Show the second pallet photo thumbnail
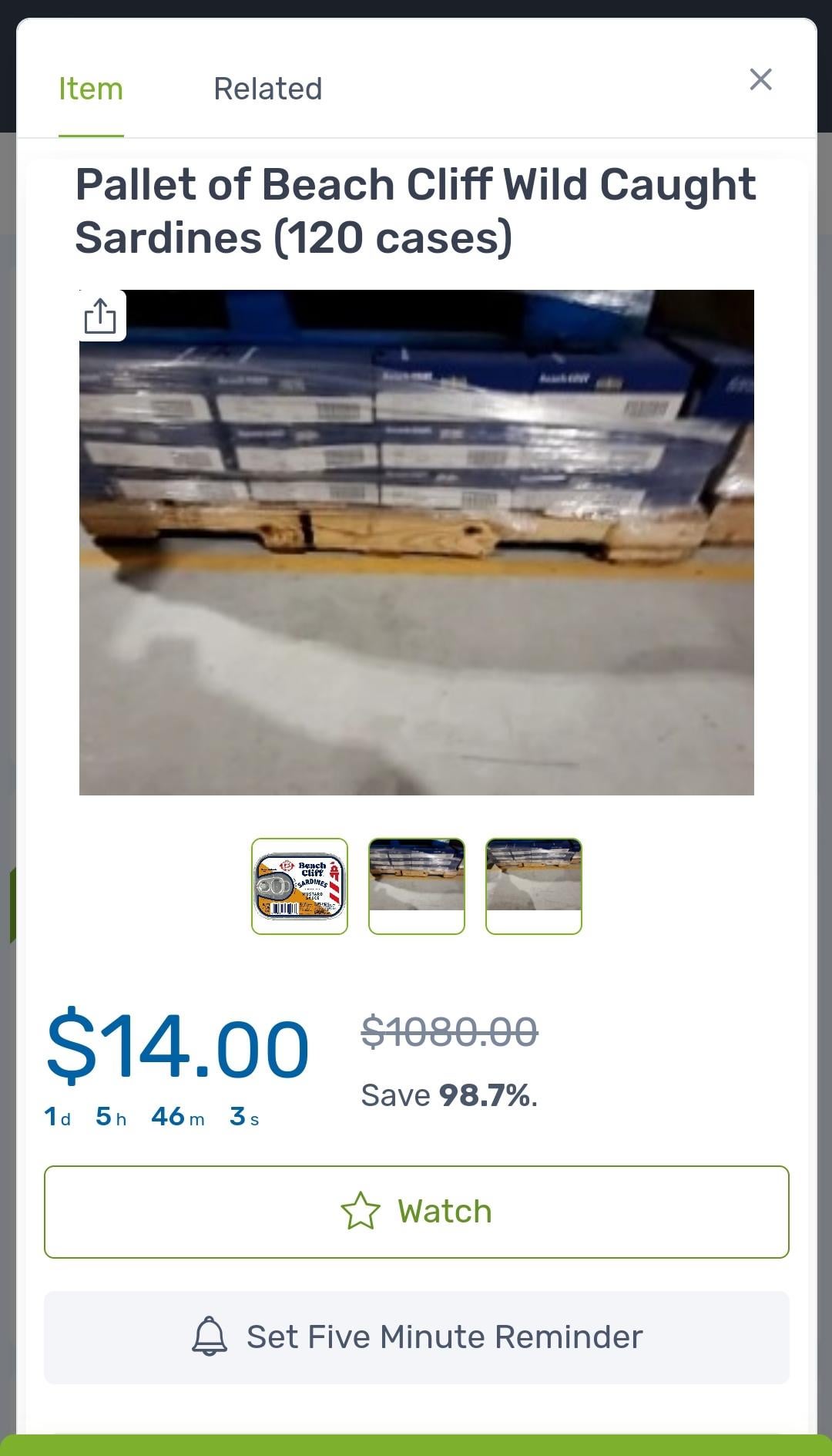The height and width of the screenshot is (1456, 832). click(417, 886)
